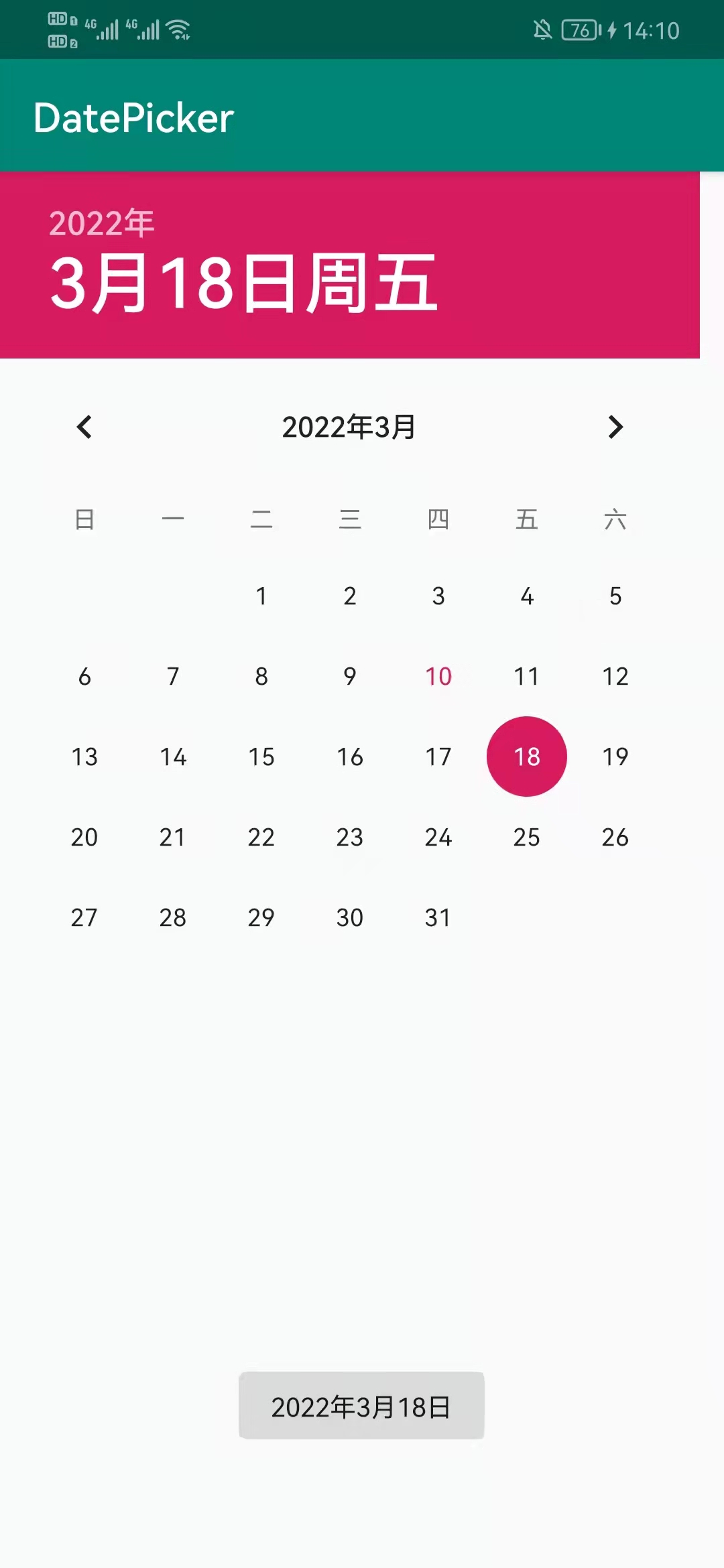Select day 22 in the calendar
This screenshot has width=724, height=1568.
(x=261, y=837)
